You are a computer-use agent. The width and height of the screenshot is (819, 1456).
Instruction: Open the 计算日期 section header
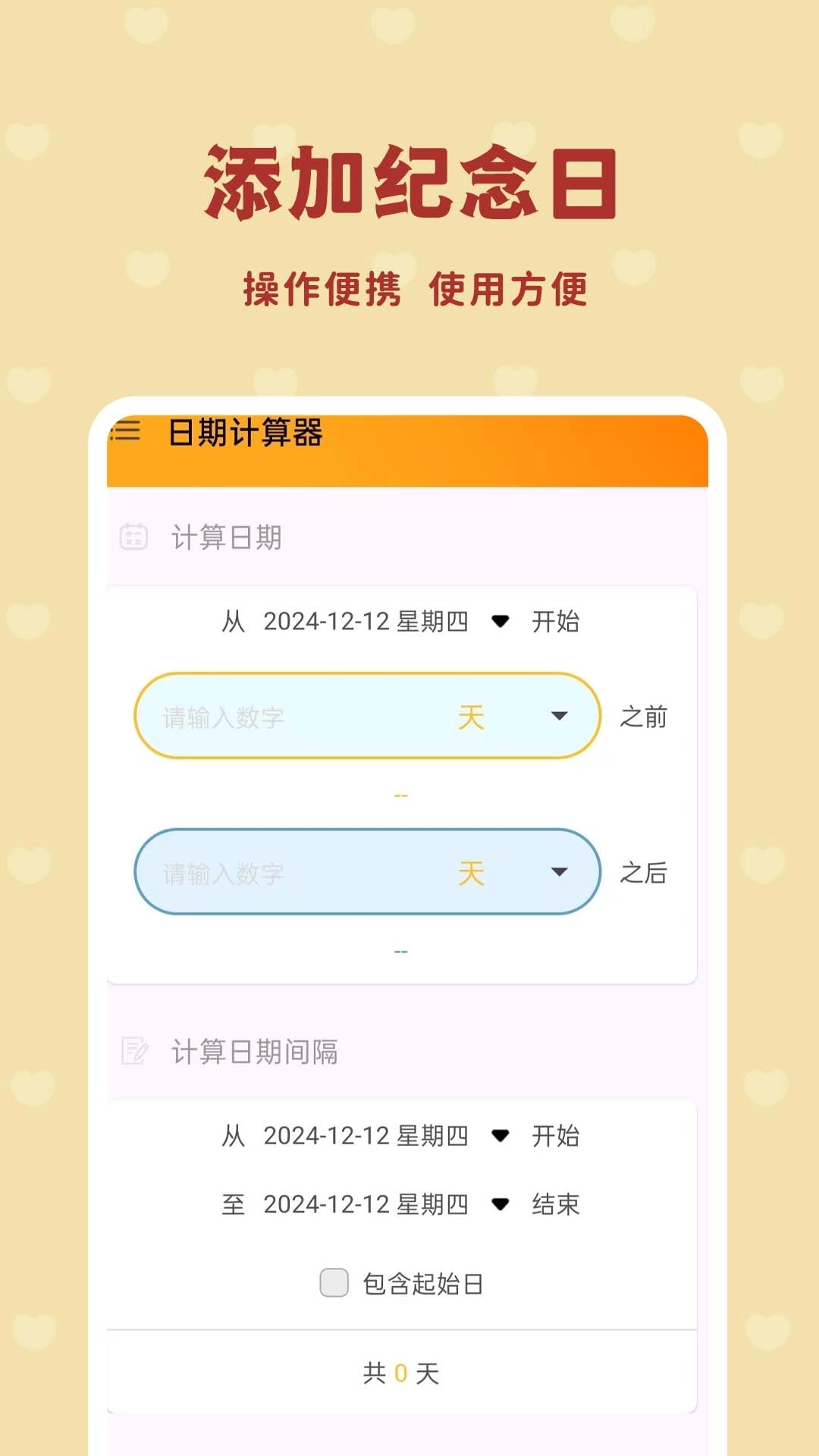(227, 538)
